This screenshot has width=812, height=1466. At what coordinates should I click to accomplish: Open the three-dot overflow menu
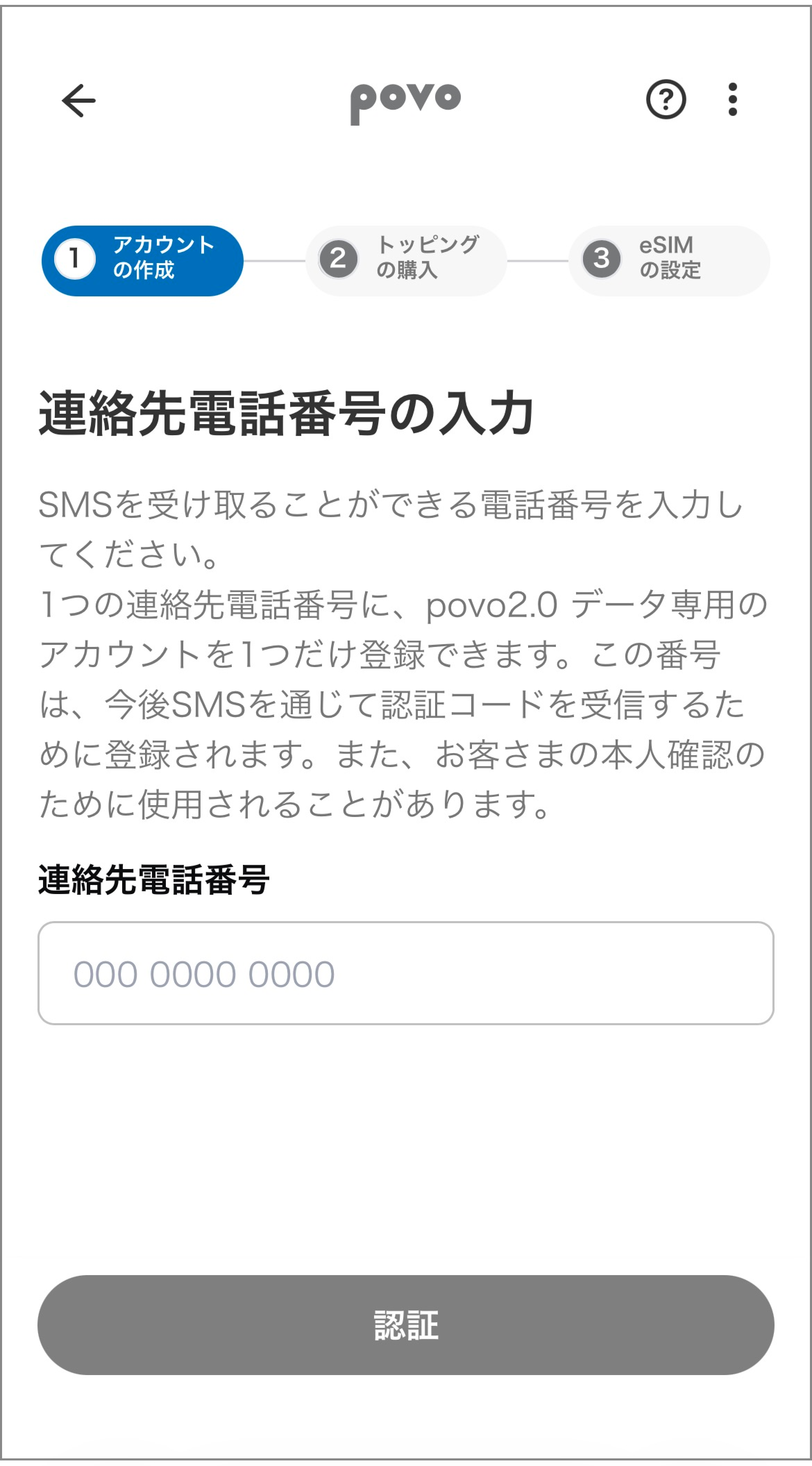732,100
